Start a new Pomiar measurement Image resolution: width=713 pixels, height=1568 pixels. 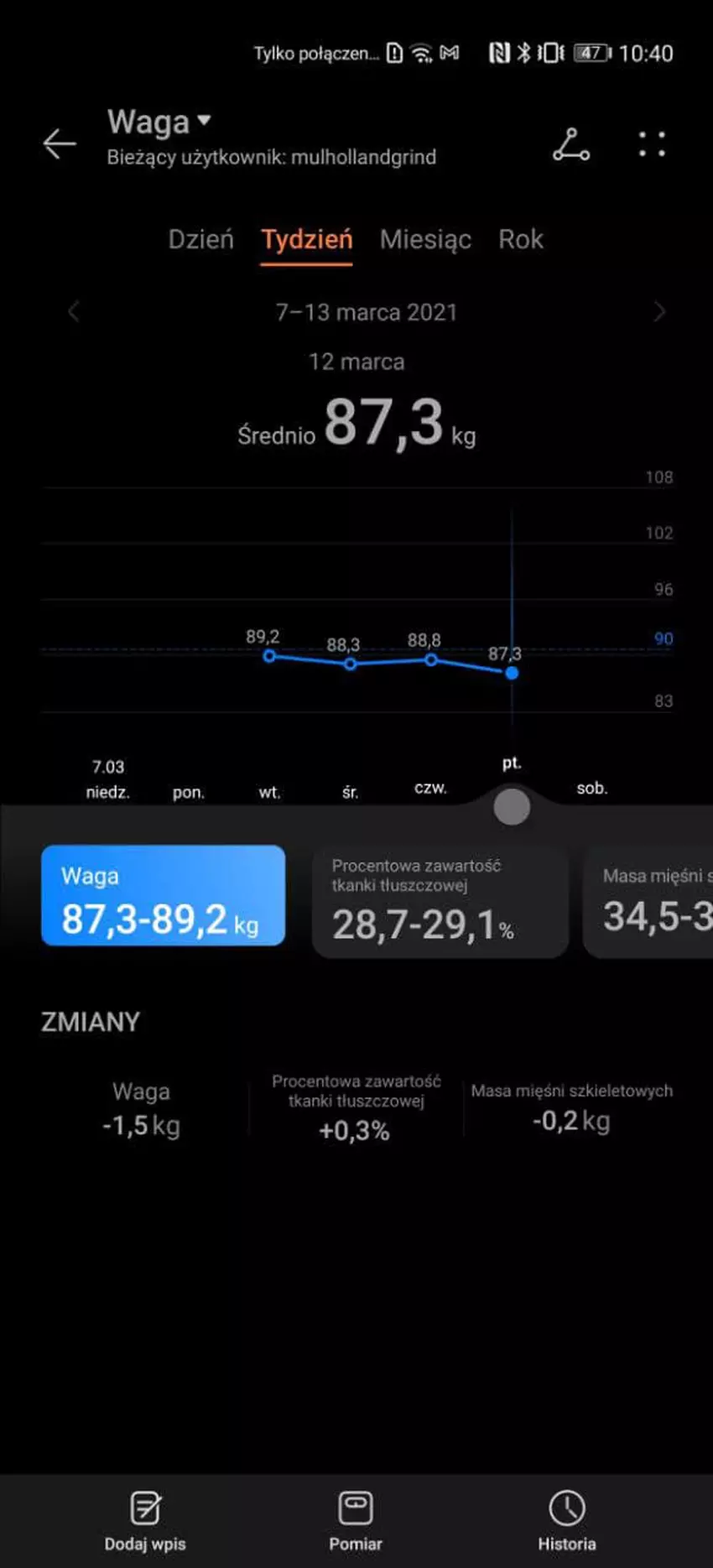tap(356, 1520)
